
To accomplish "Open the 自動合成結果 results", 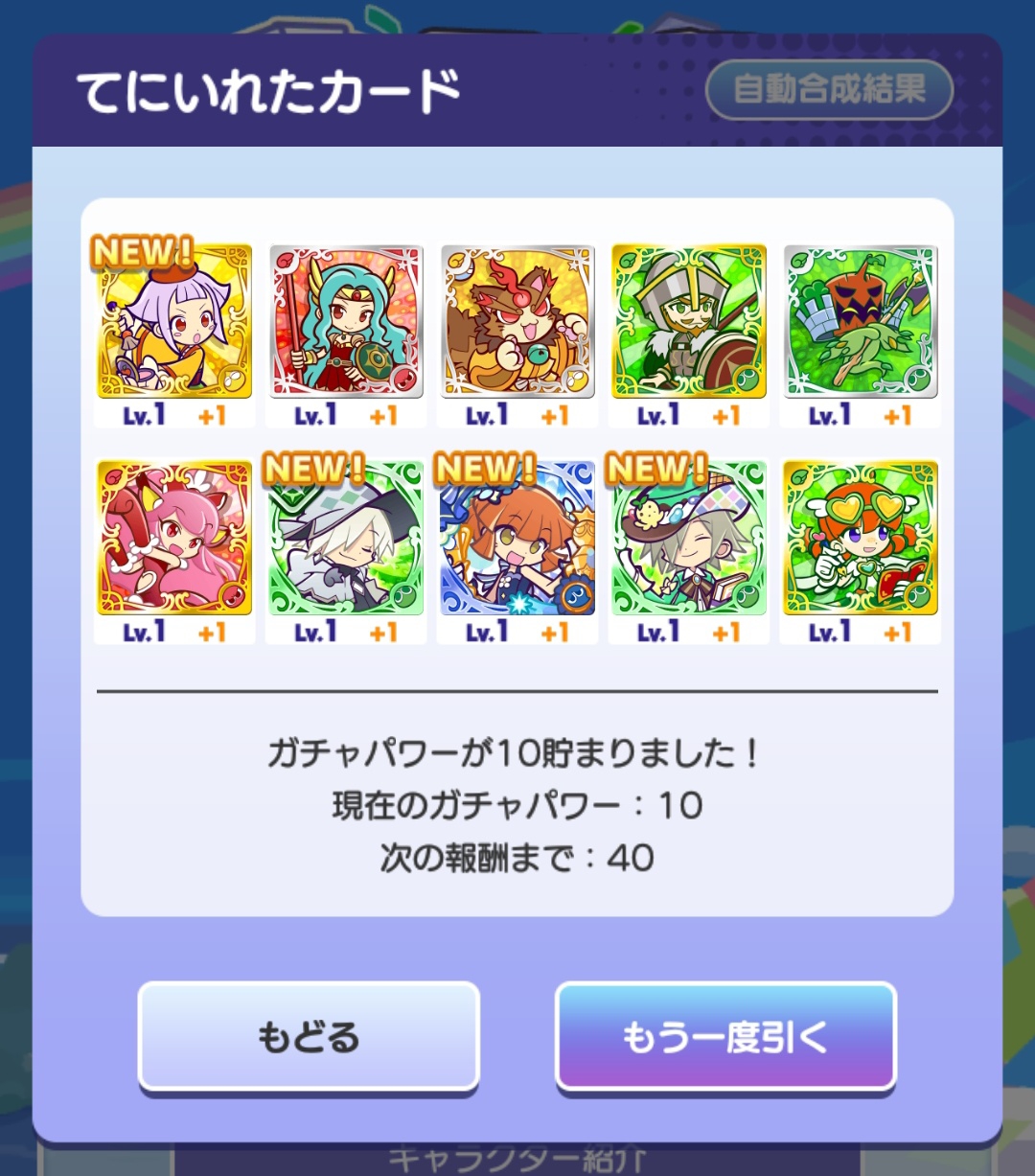I will (829, 90).
